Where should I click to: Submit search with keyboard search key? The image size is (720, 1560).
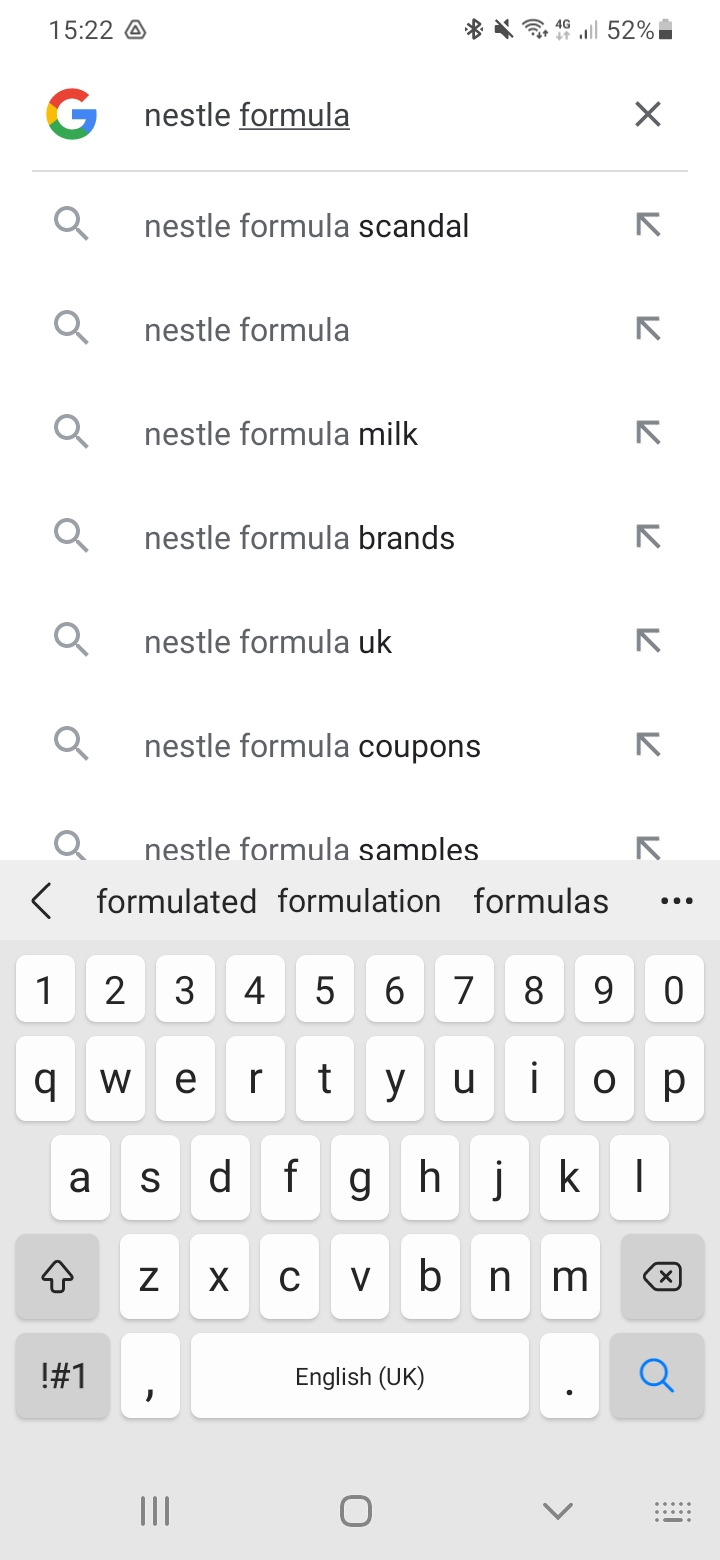(x=656, y=1376)
